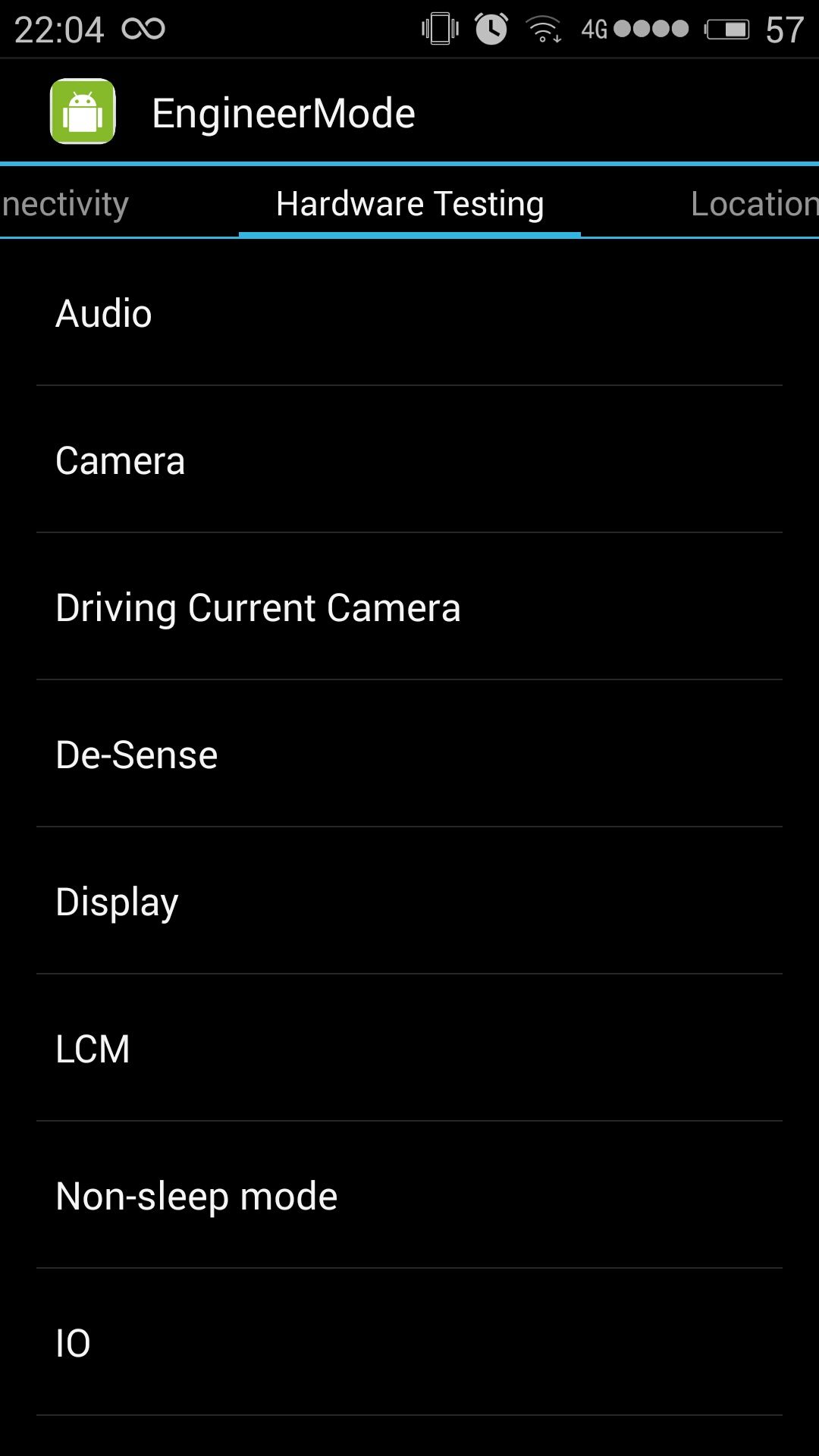Open the IO entry
Viewport: 819px width, 1456px height.
409,1342
